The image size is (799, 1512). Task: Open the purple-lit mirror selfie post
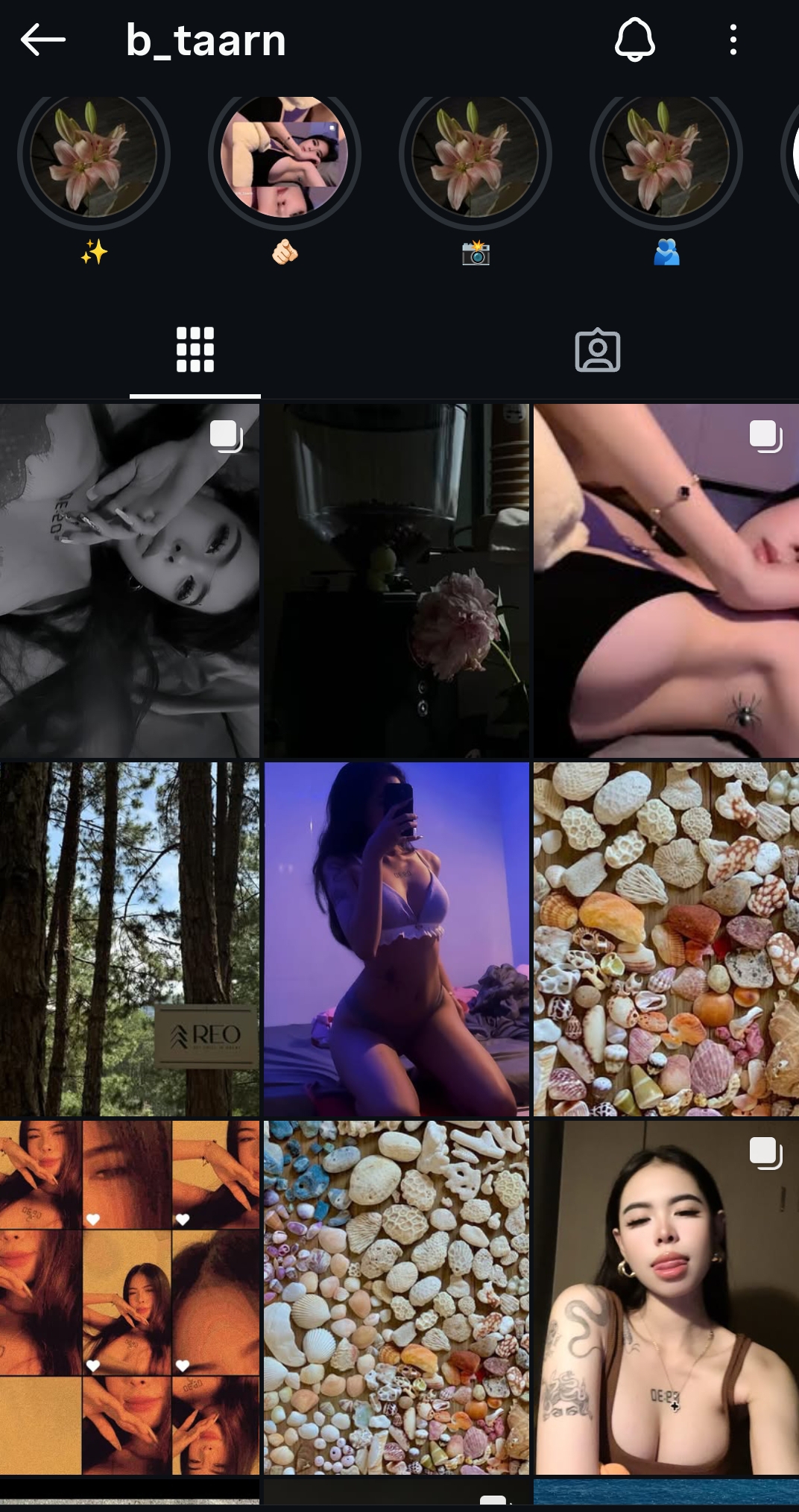pyautogui.click(x=397, y=939)
